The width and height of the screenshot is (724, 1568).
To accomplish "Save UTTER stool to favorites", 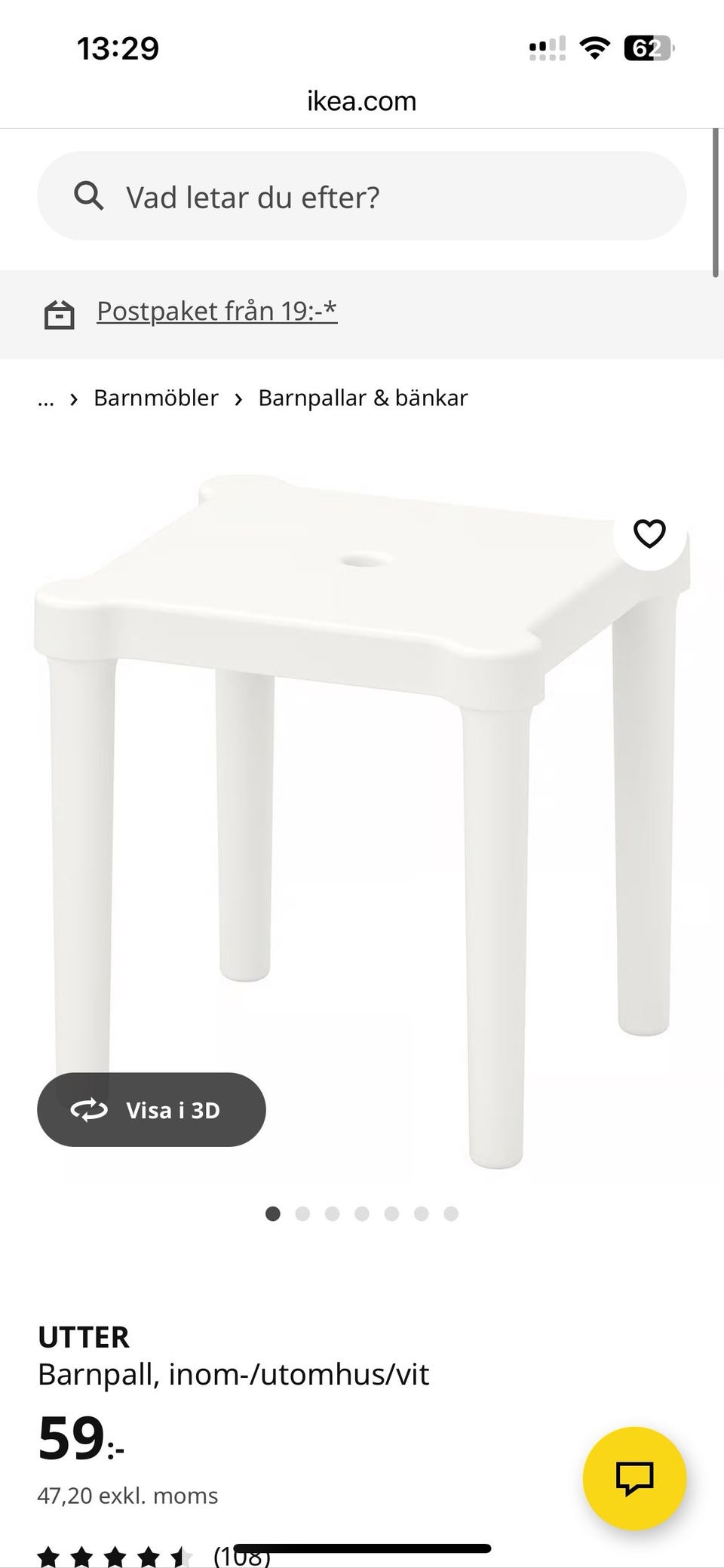I will pos(649,533).
